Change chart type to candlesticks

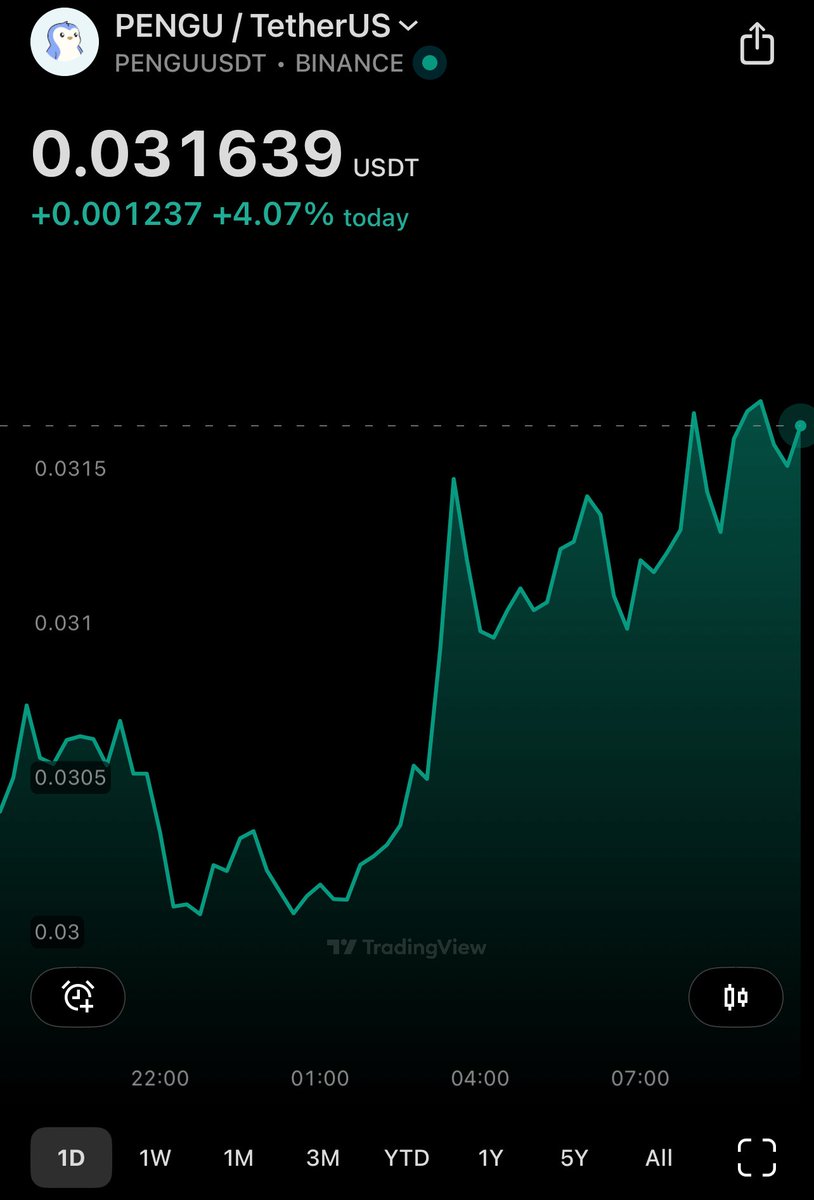click(x=736, y=997)
